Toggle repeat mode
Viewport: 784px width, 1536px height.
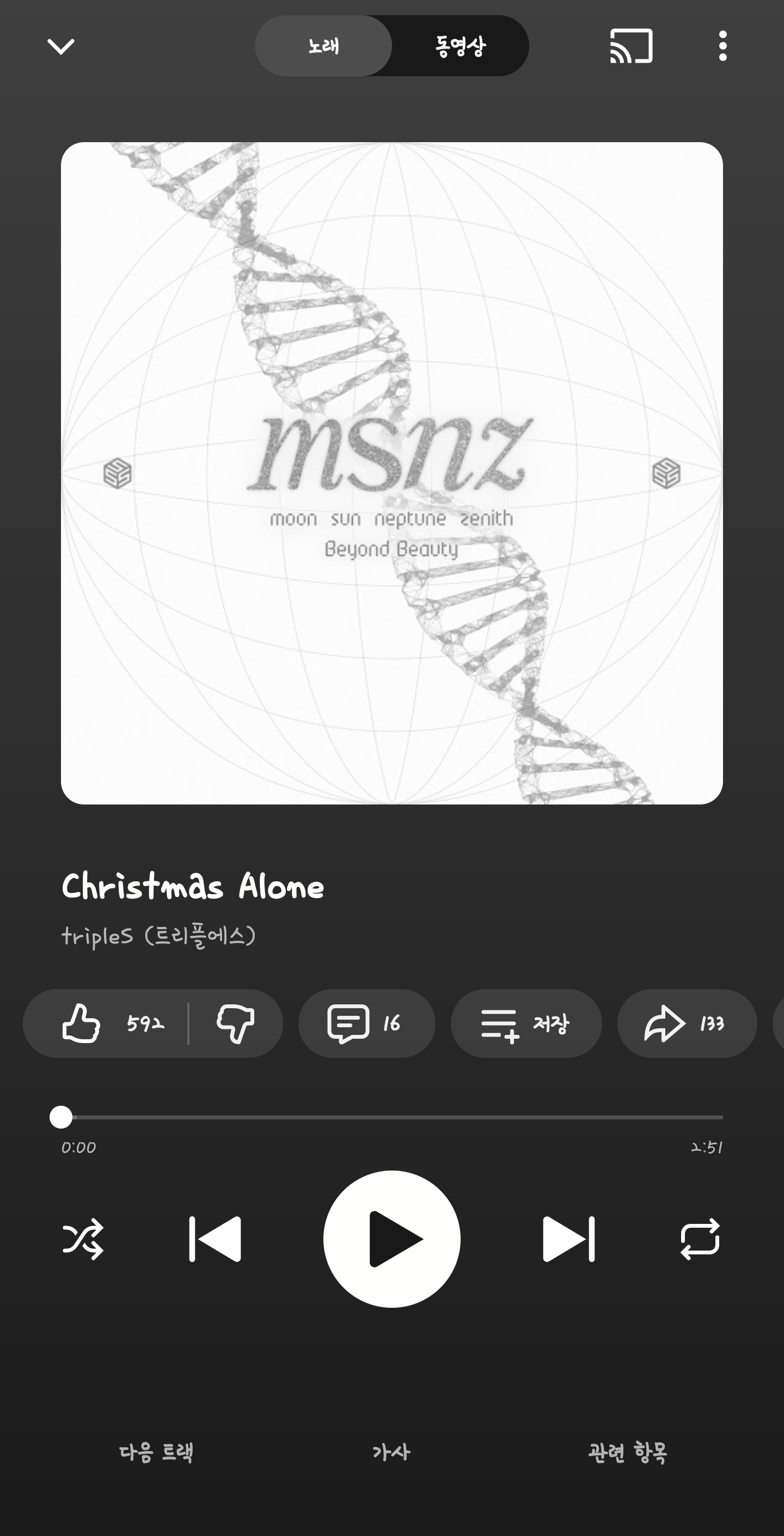700,1239
